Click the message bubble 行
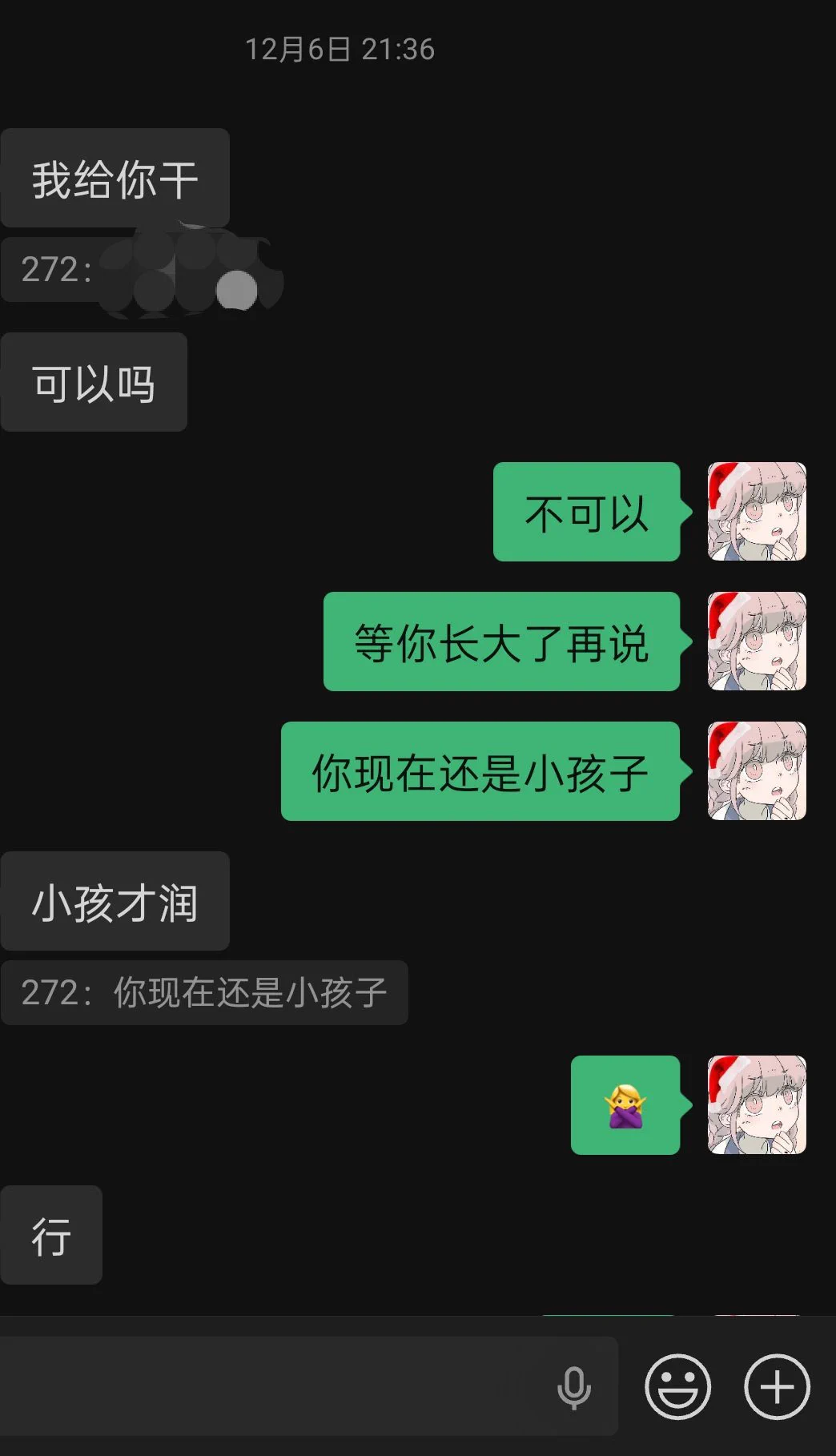Viewport: 836px width, 1456px height. (x=51, y=1237)
